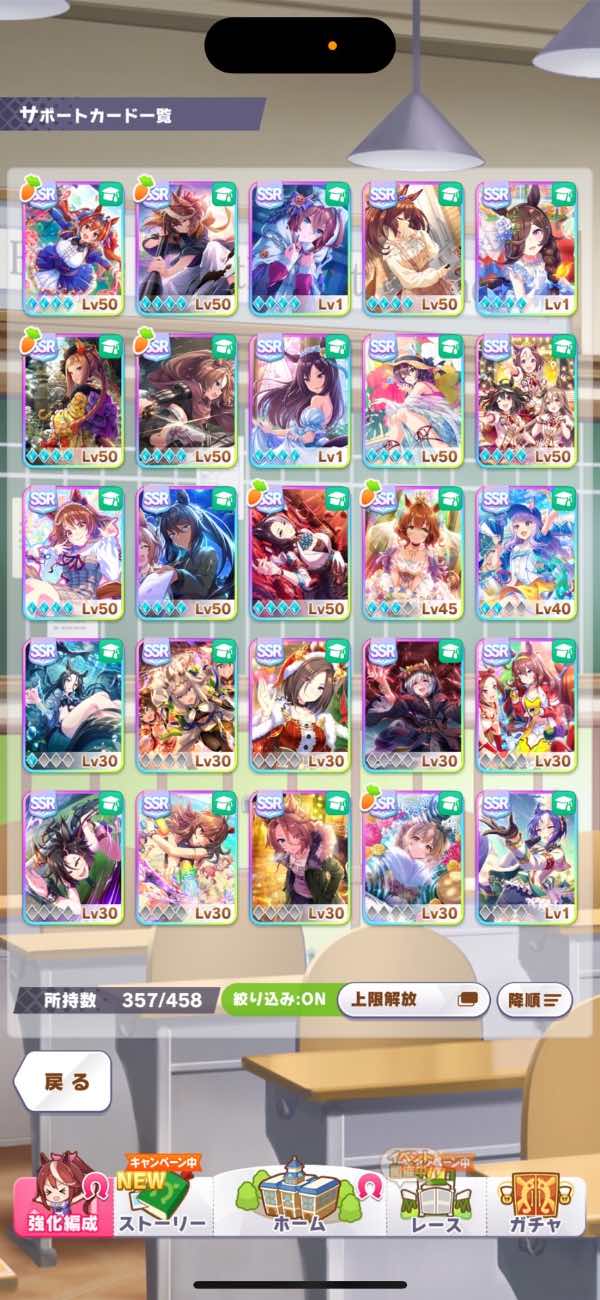Image resolution: width=600 pixels, height=1300 pixels.
Task: Change sort criterion from 上限解放
Action: pos(413,999)
